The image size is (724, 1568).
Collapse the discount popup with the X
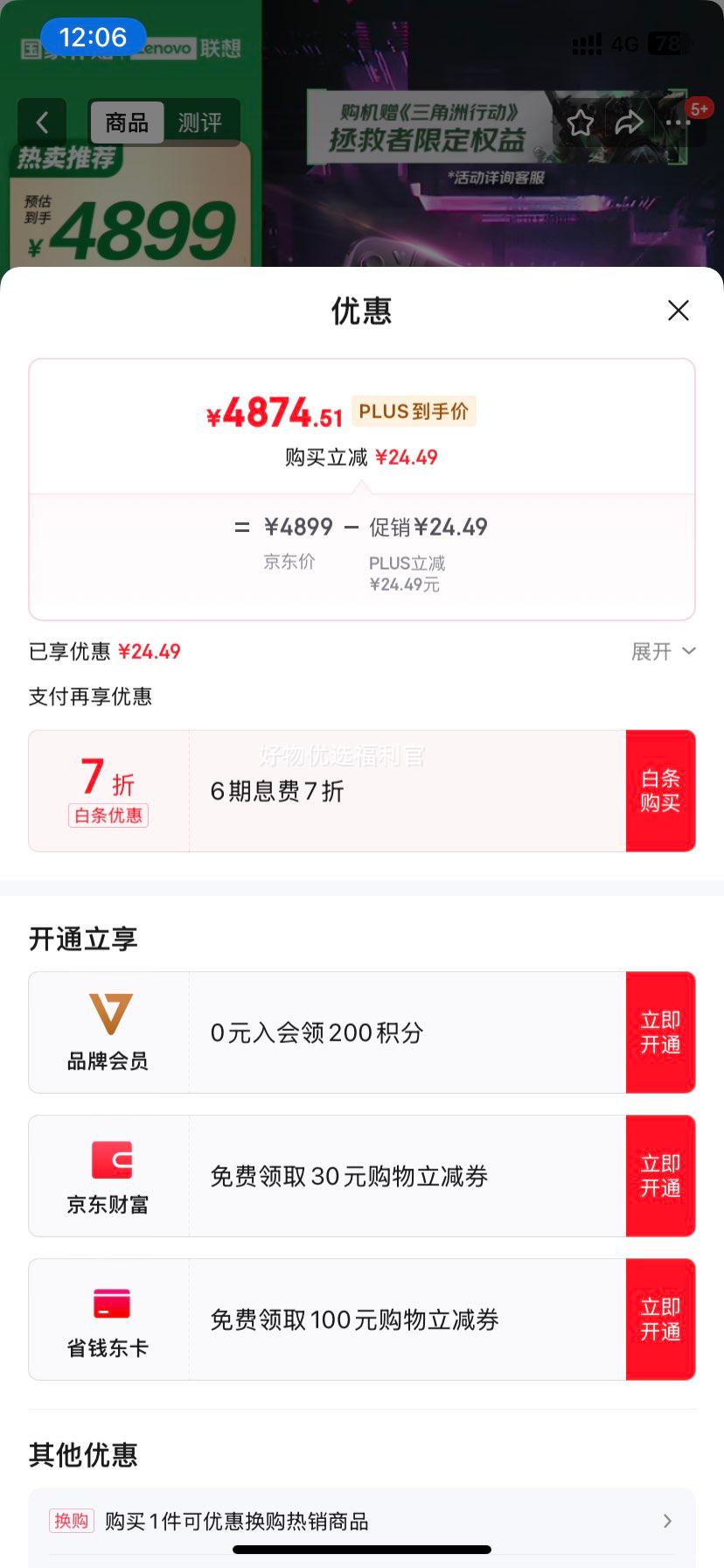pyautogui.click(x=679, y=311)
